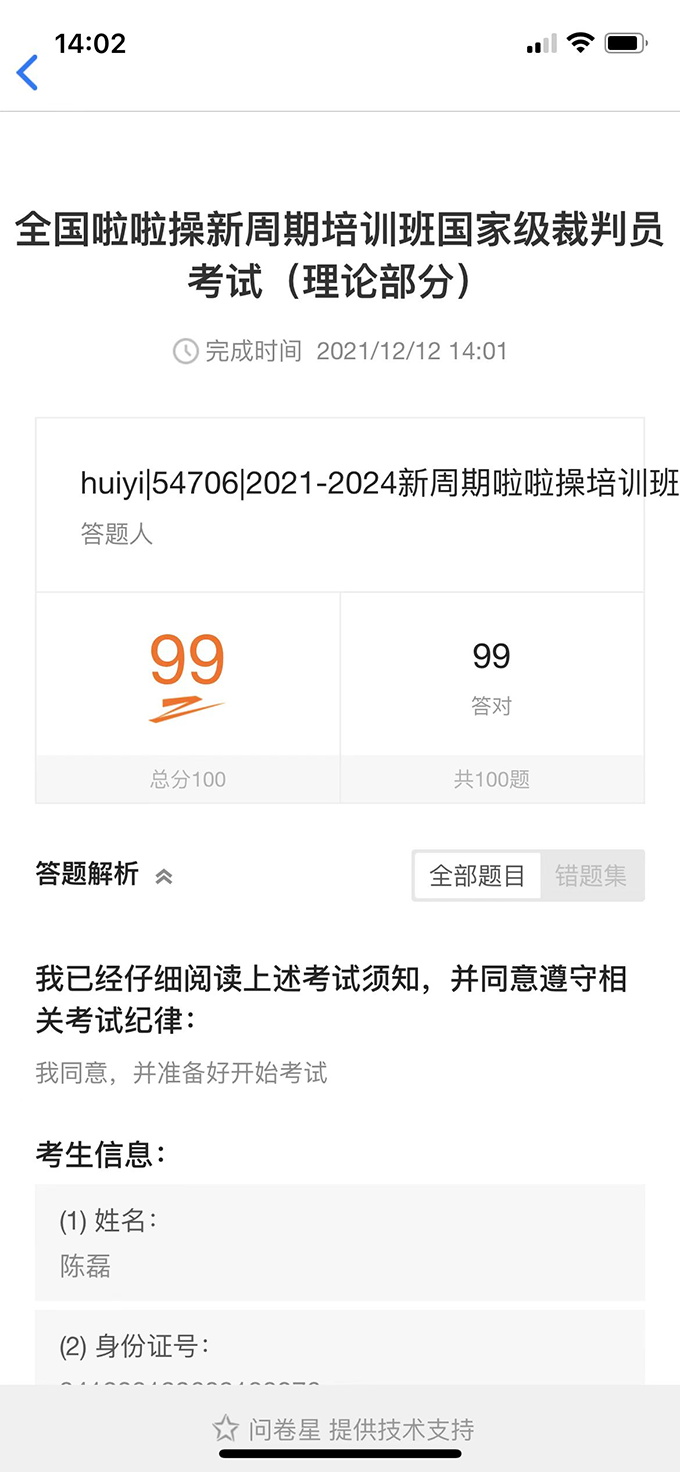Viewport: 680px width, 1472px height.
Task: Open the 问卷星 technical support link
Action: click(344, 1429)
